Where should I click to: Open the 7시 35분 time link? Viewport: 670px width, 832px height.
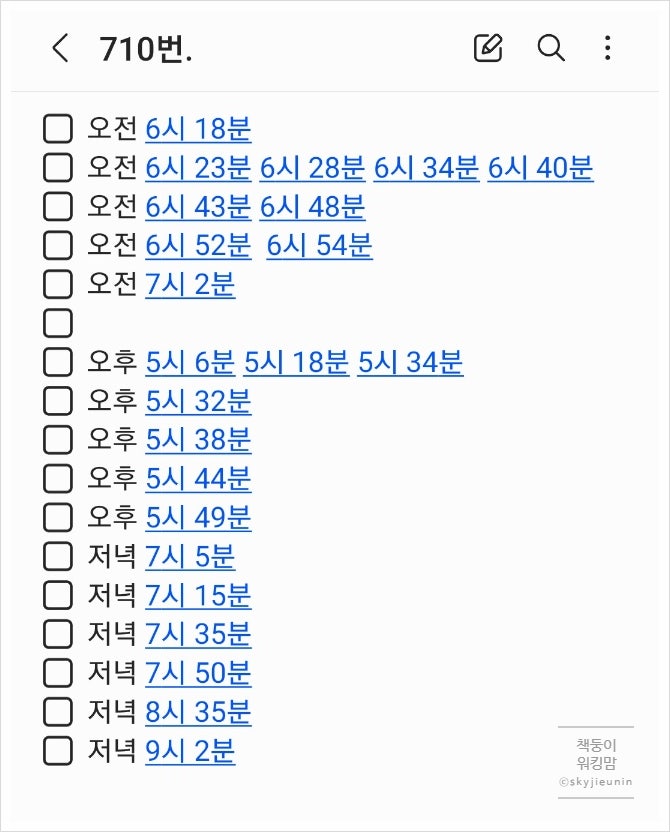[198, 634]
